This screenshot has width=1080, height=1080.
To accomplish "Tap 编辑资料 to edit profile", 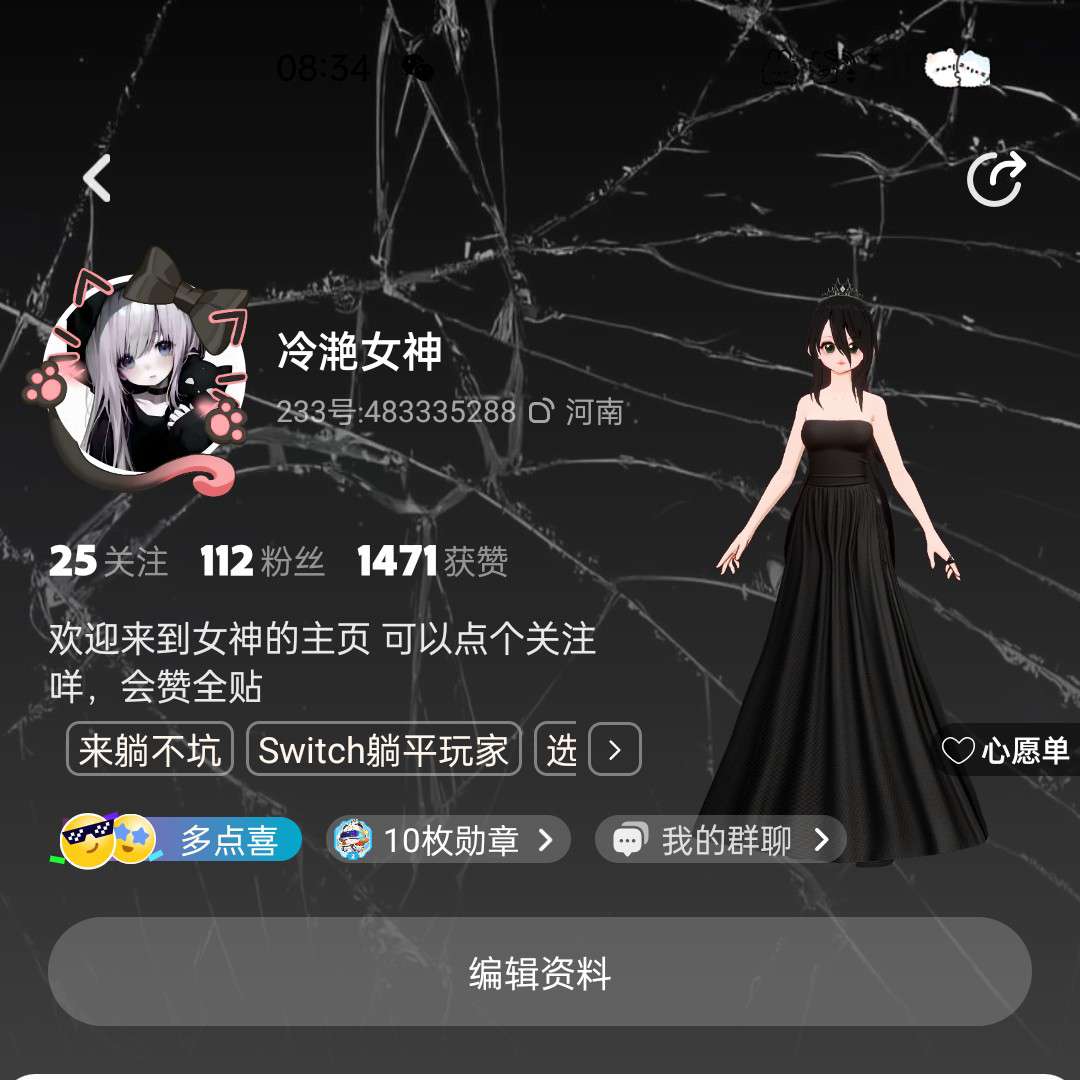I will [540, 972].
